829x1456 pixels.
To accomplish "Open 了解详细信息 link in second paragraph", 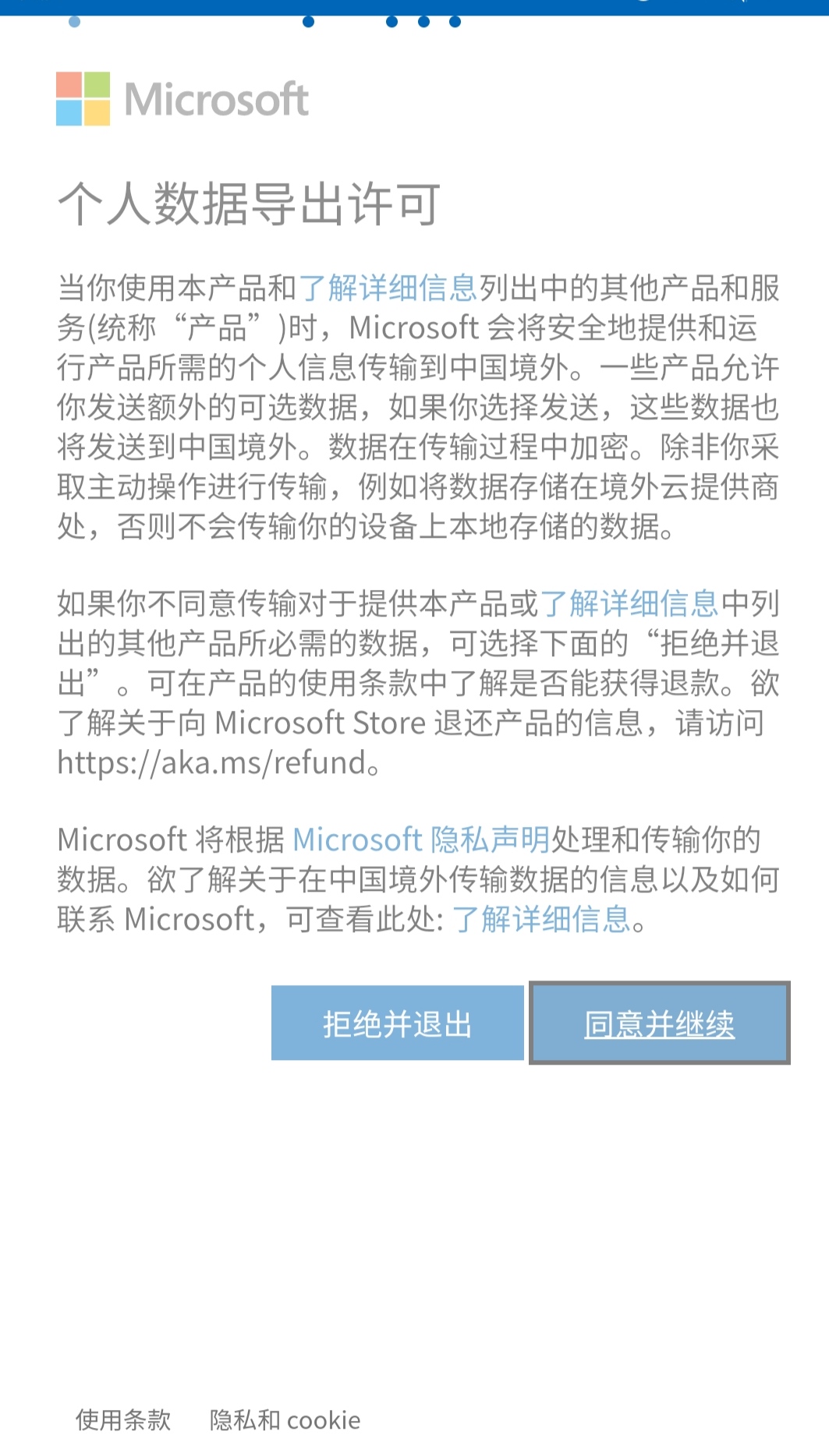I will point(629,604).
